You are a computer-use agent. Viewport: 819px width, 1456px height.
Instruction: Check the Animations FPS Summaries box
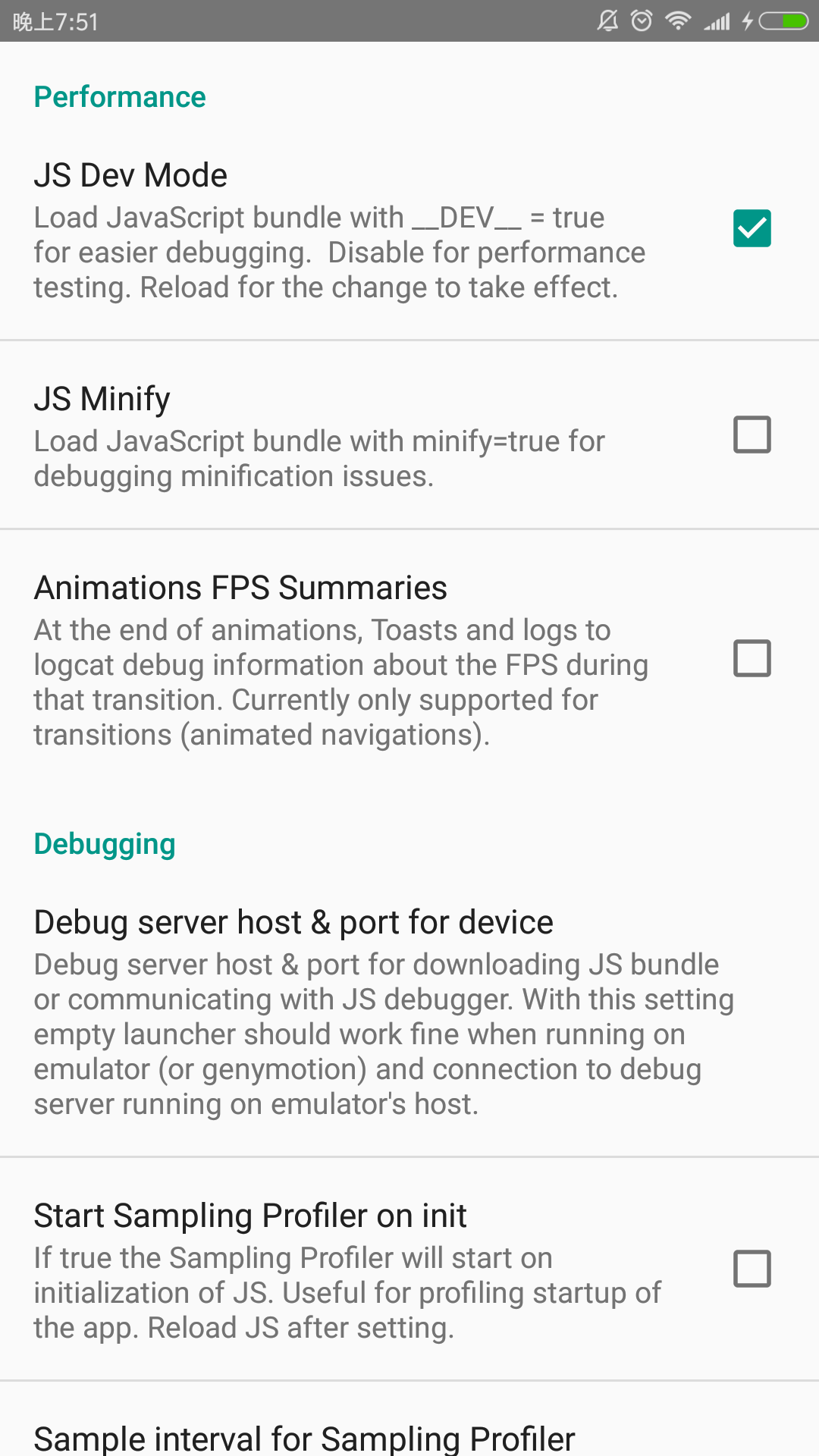click(752, 658)
